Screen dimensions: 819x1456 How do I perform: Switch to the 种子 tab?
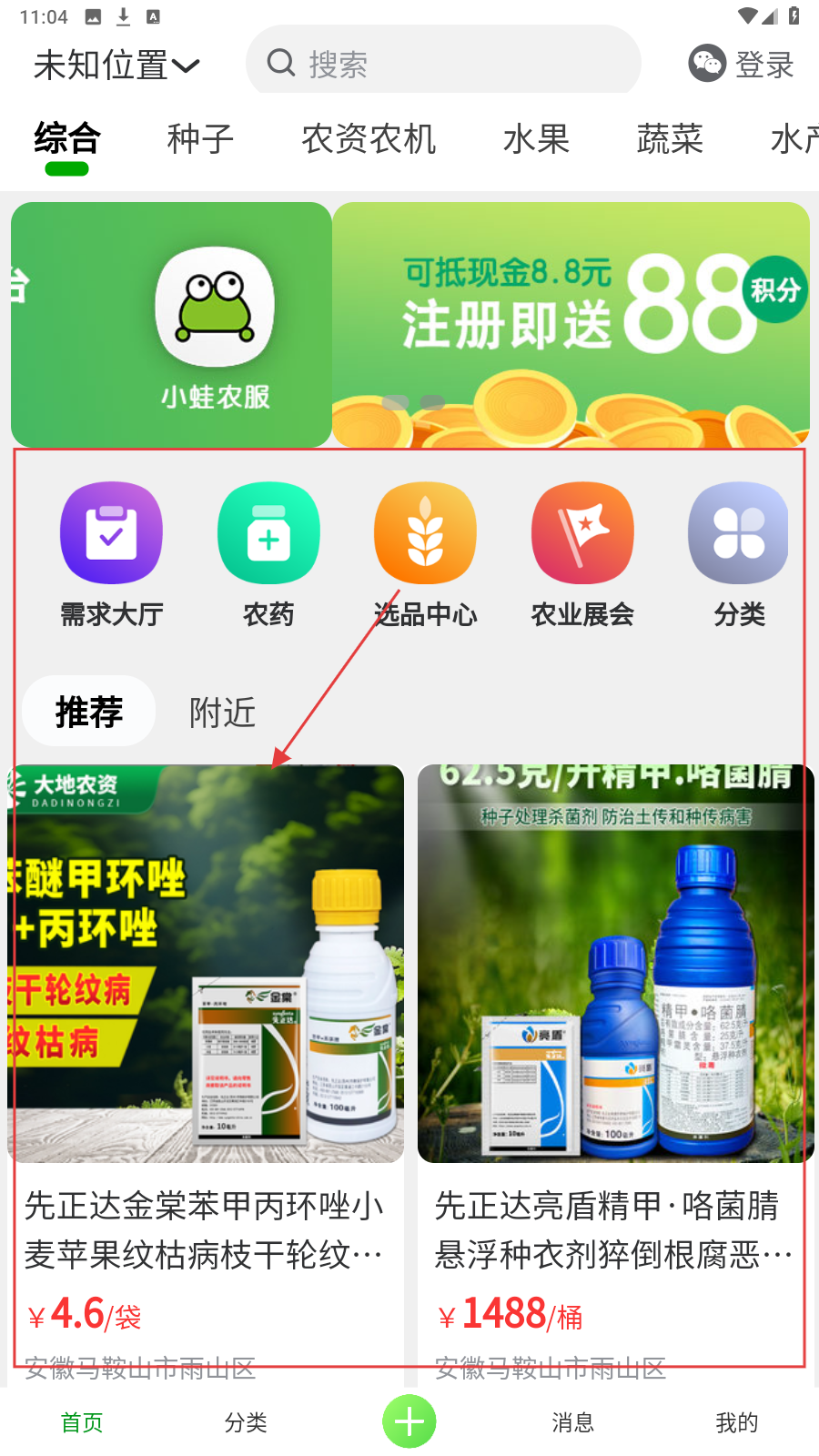[200, 139]
